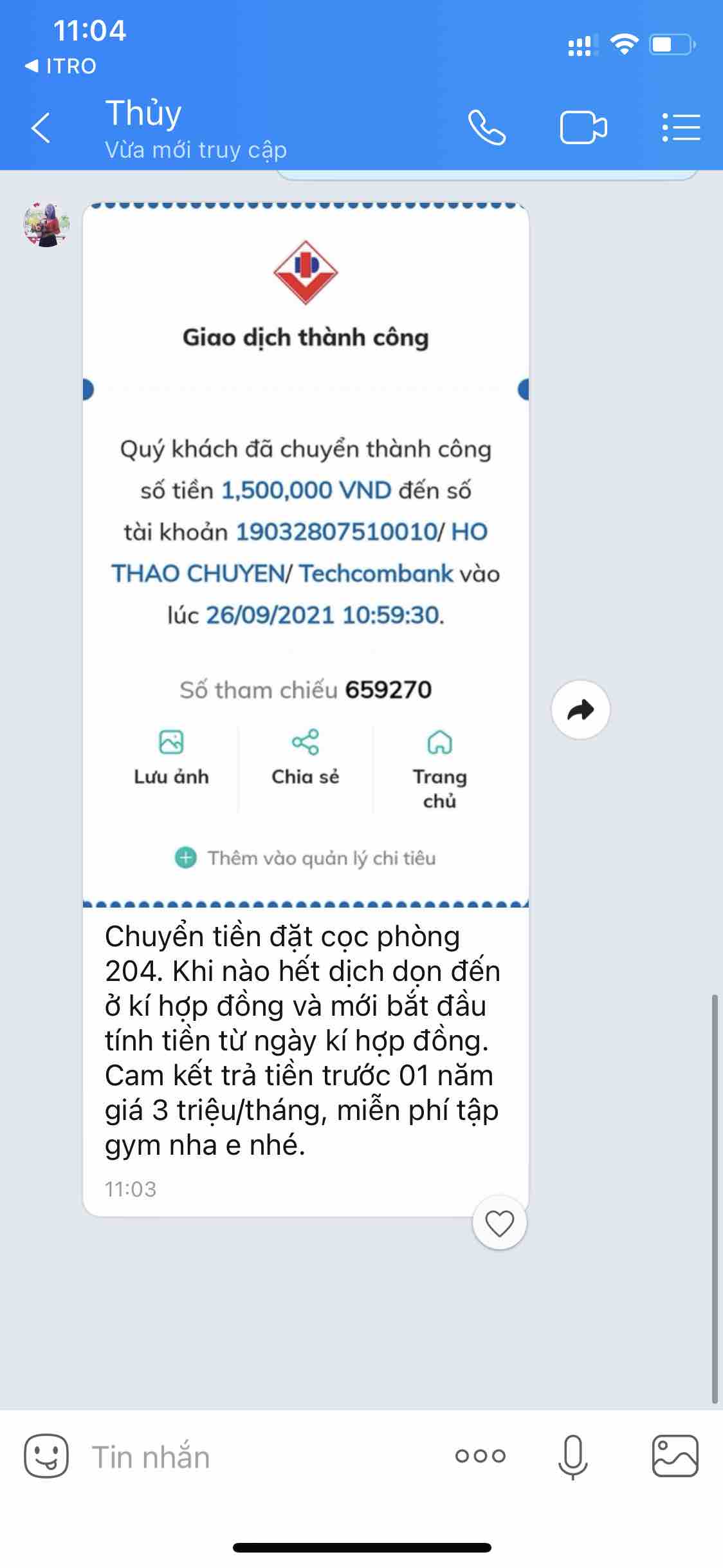The image size is (723, 1568).
Task: Open more attachment options
Action: pos(480,1456)
